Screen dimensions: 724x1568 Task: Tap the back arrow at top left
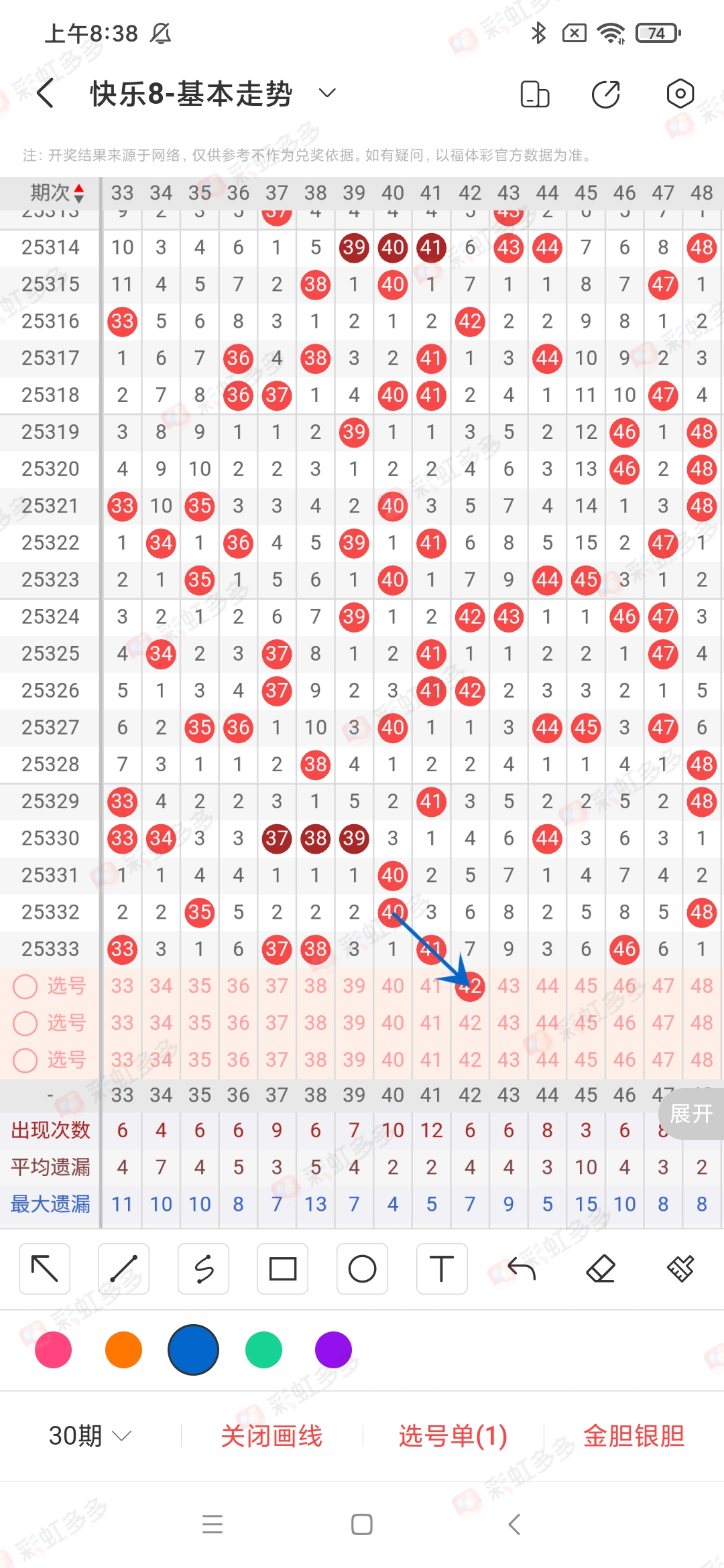(x=45, y=94)
